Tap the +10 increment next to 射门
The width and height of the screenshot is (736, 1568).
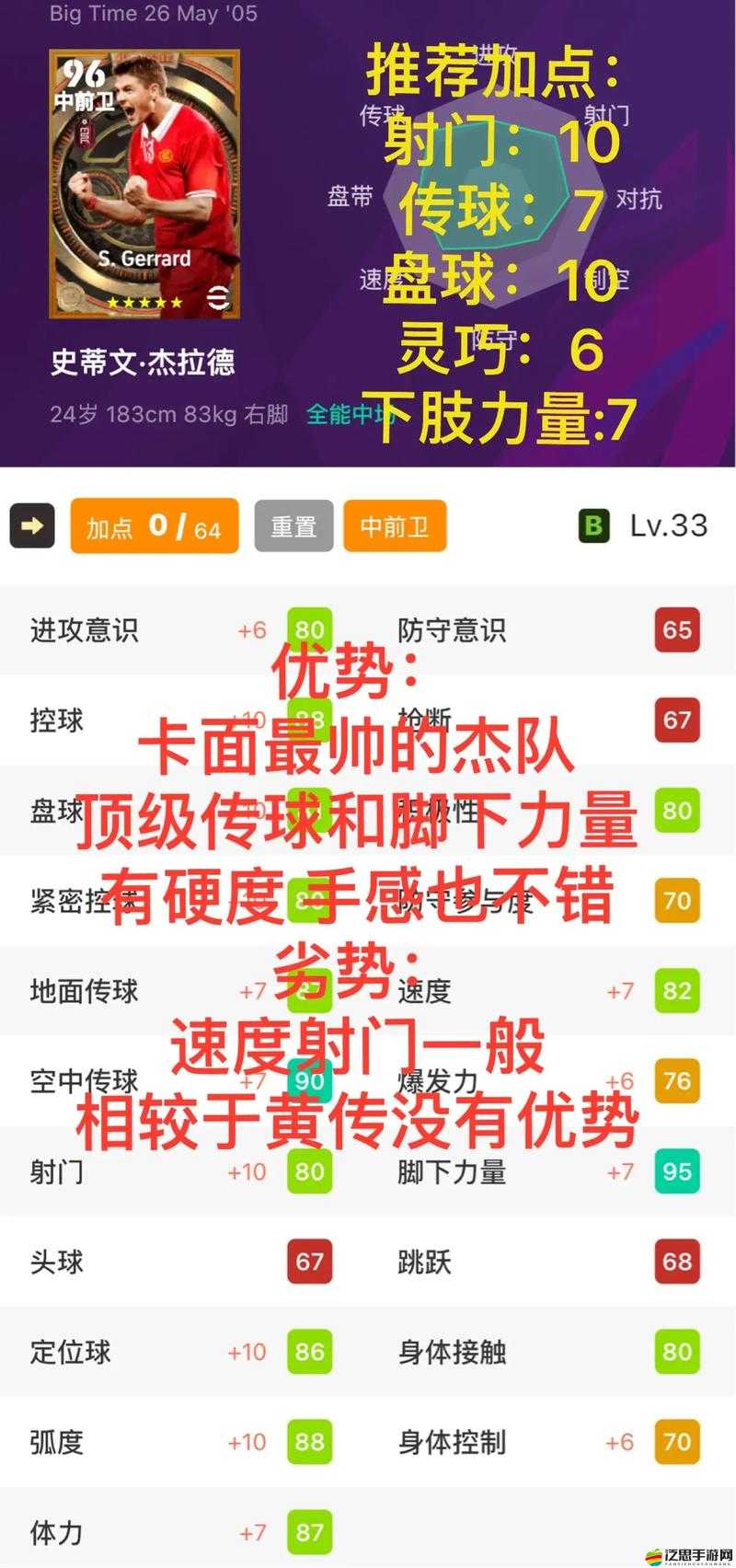(244, 1171)
